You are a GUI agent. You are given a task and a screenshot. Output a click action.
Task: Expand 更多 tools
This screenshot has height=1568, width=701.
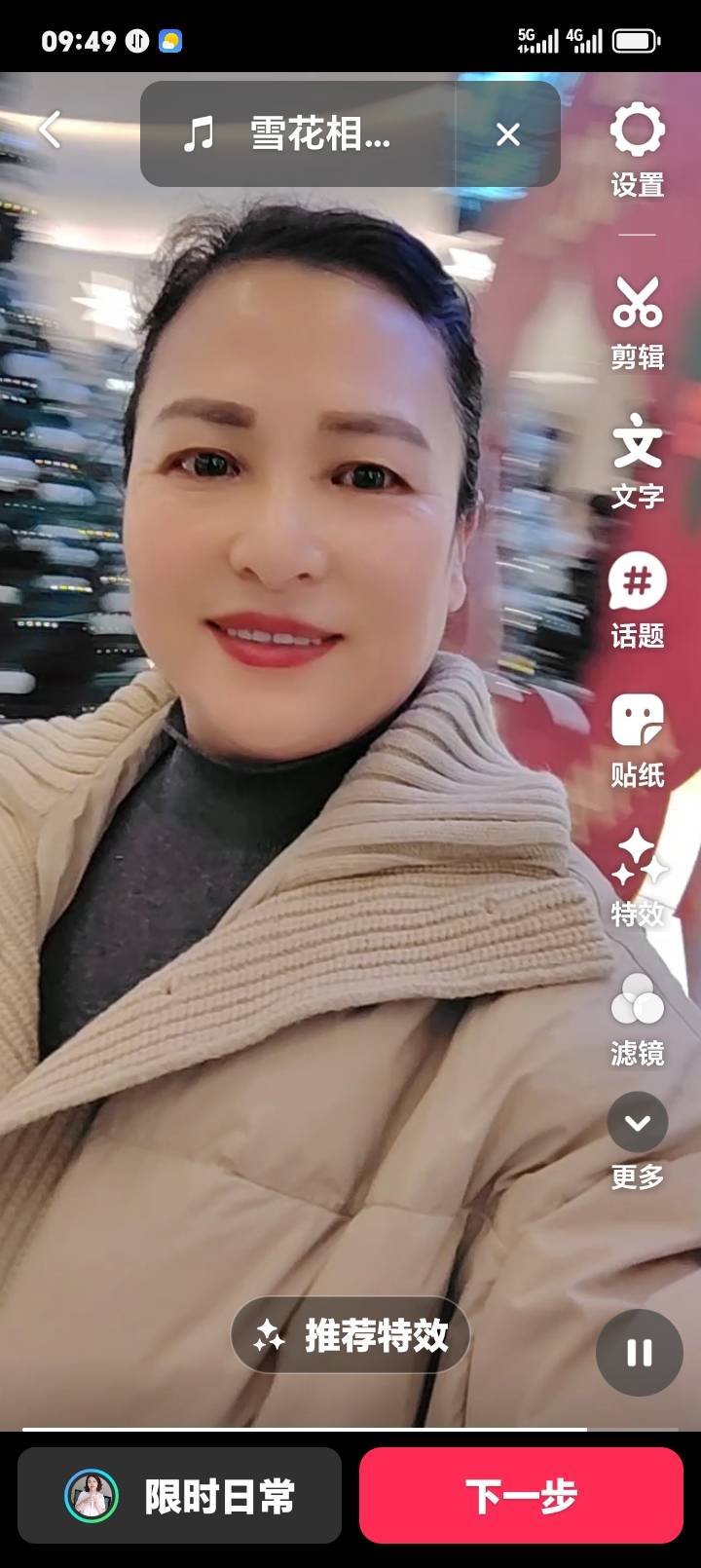coord(638,1140)
